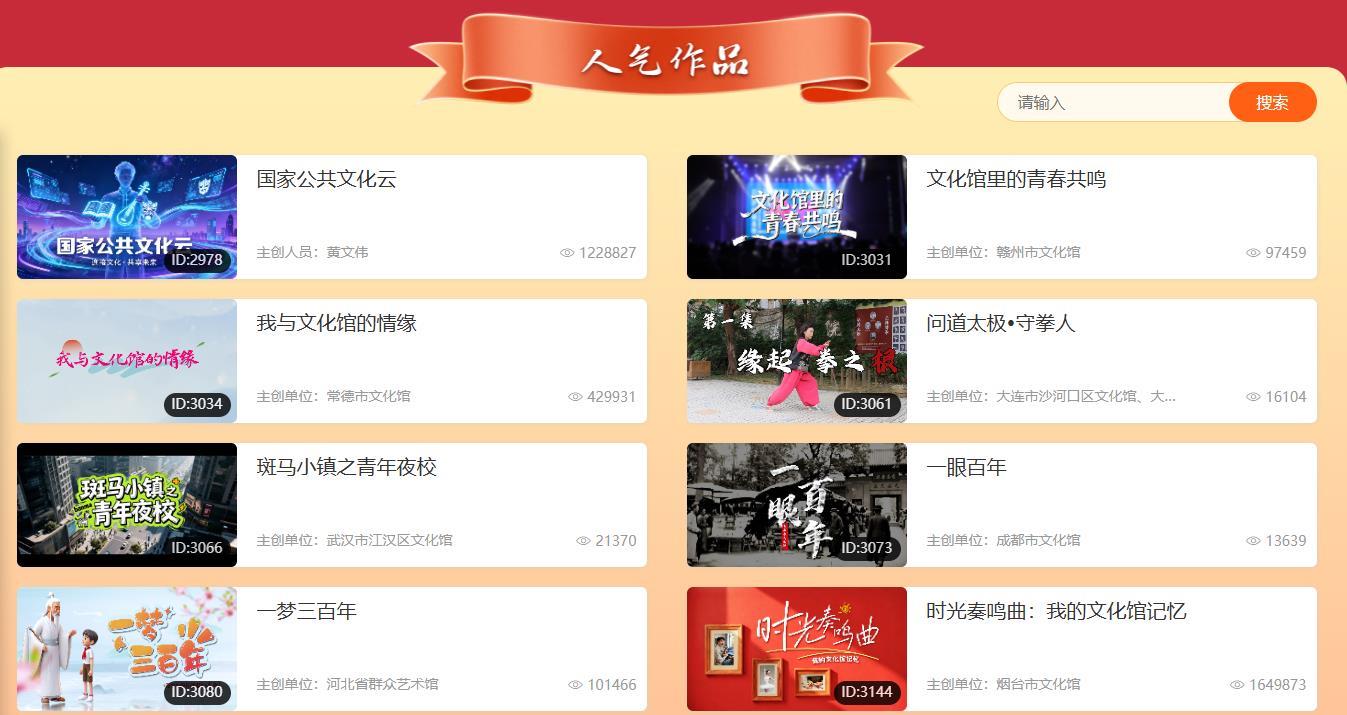View the 问道太极•守拳人 work
This screenshot has height=715, width=1347.
tap(1000, 324)
